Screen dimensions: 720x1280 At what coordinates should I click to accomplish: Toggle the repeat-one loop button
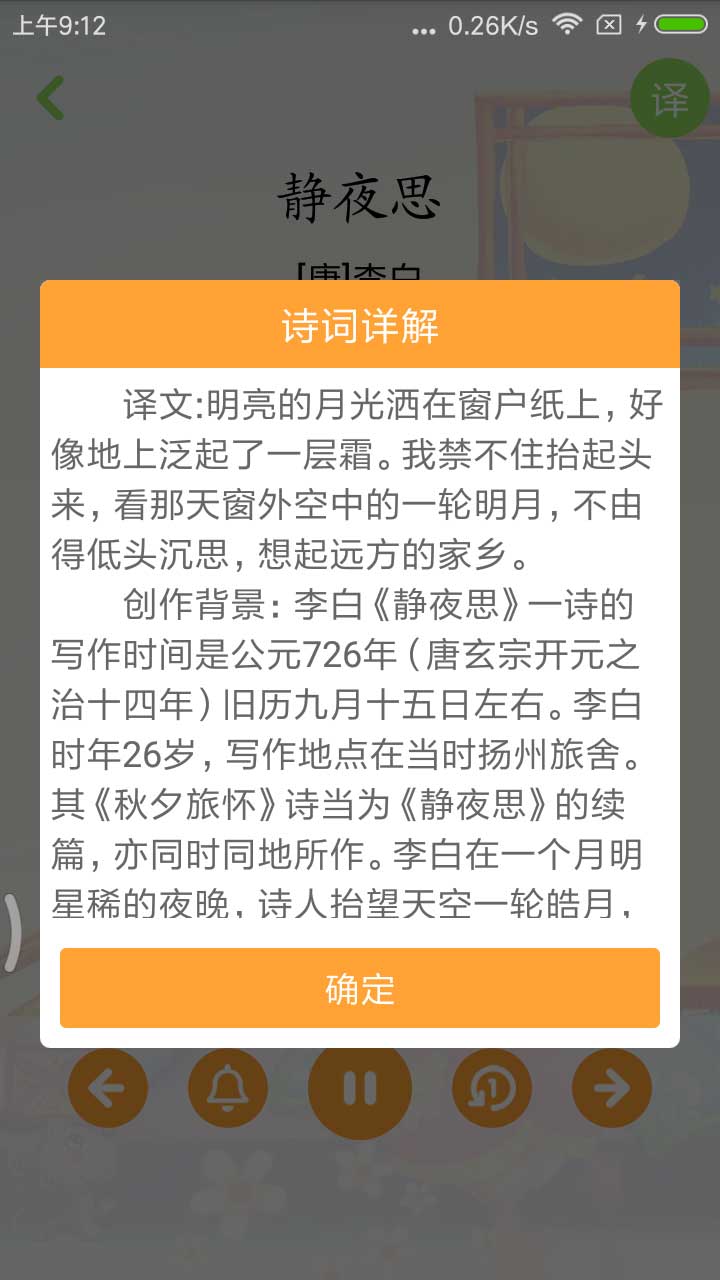(x=492, y=1088)
